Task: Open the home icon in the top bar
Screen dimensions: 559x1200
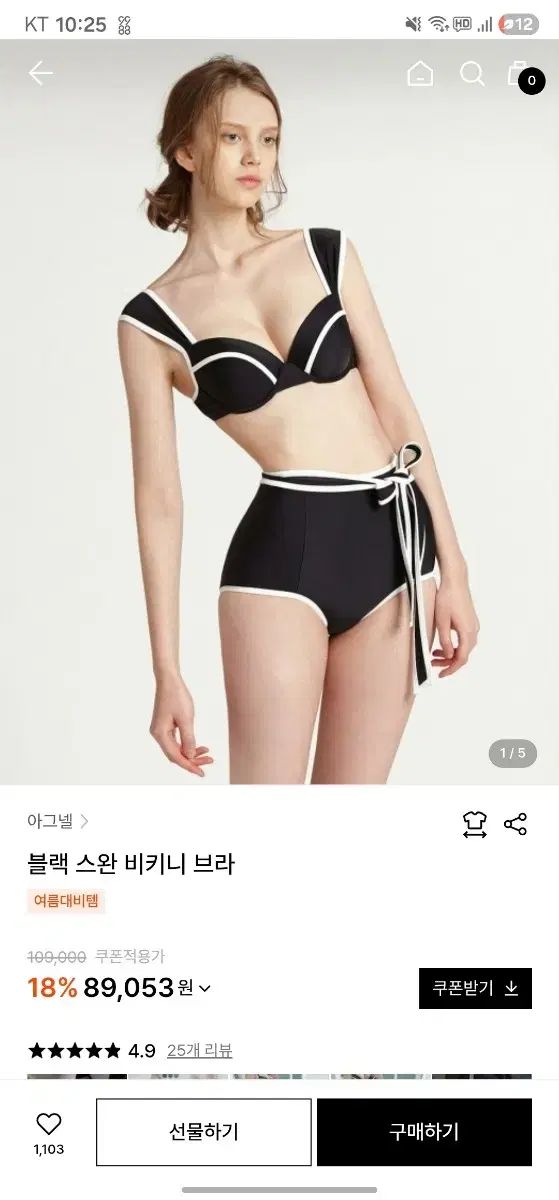Action: click(x=421, y=73)
